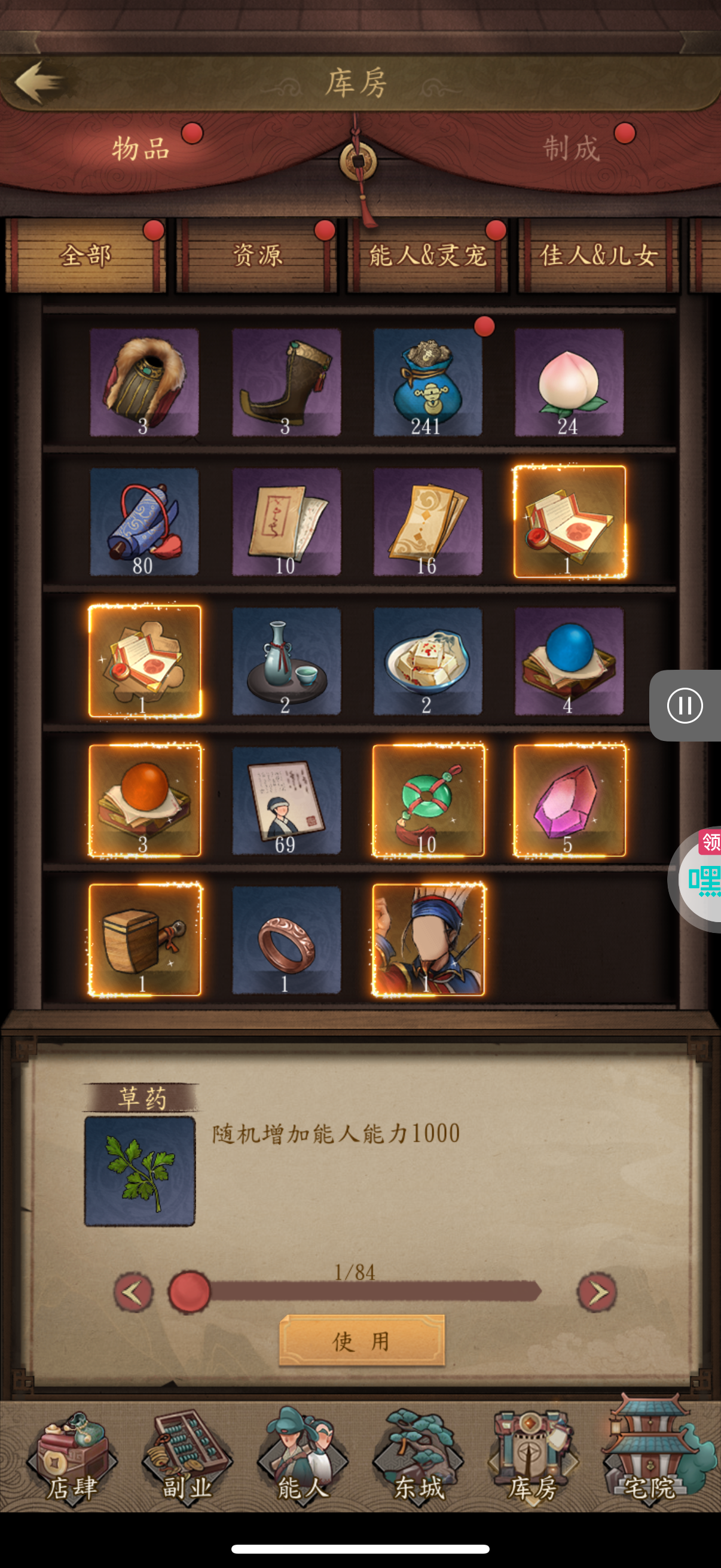Select the blue scroll item with 80
Viewport: 721px width, 1568px height.
coord(144,521)
